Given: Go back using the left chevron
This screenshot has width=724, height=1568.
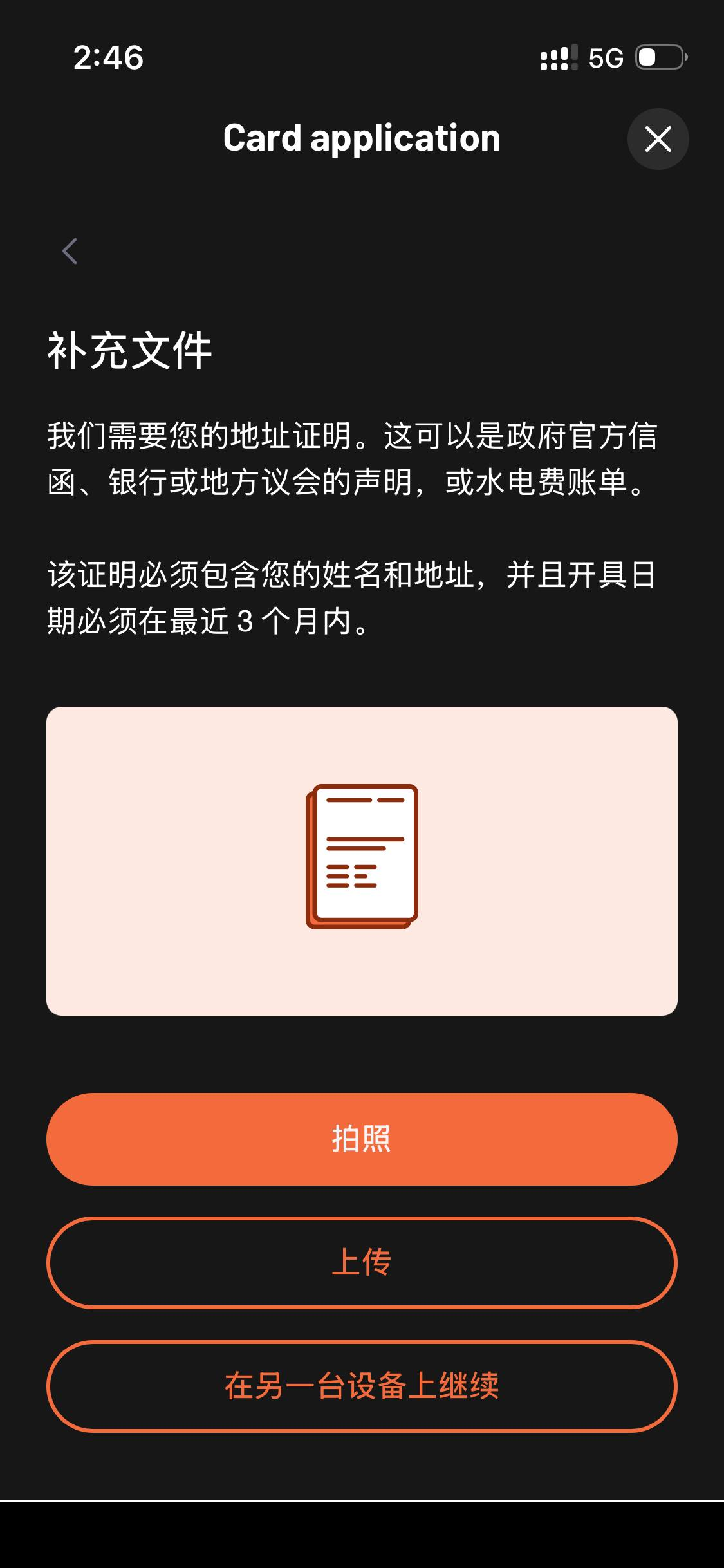Looking at the screenshot, I should (70, 251).
